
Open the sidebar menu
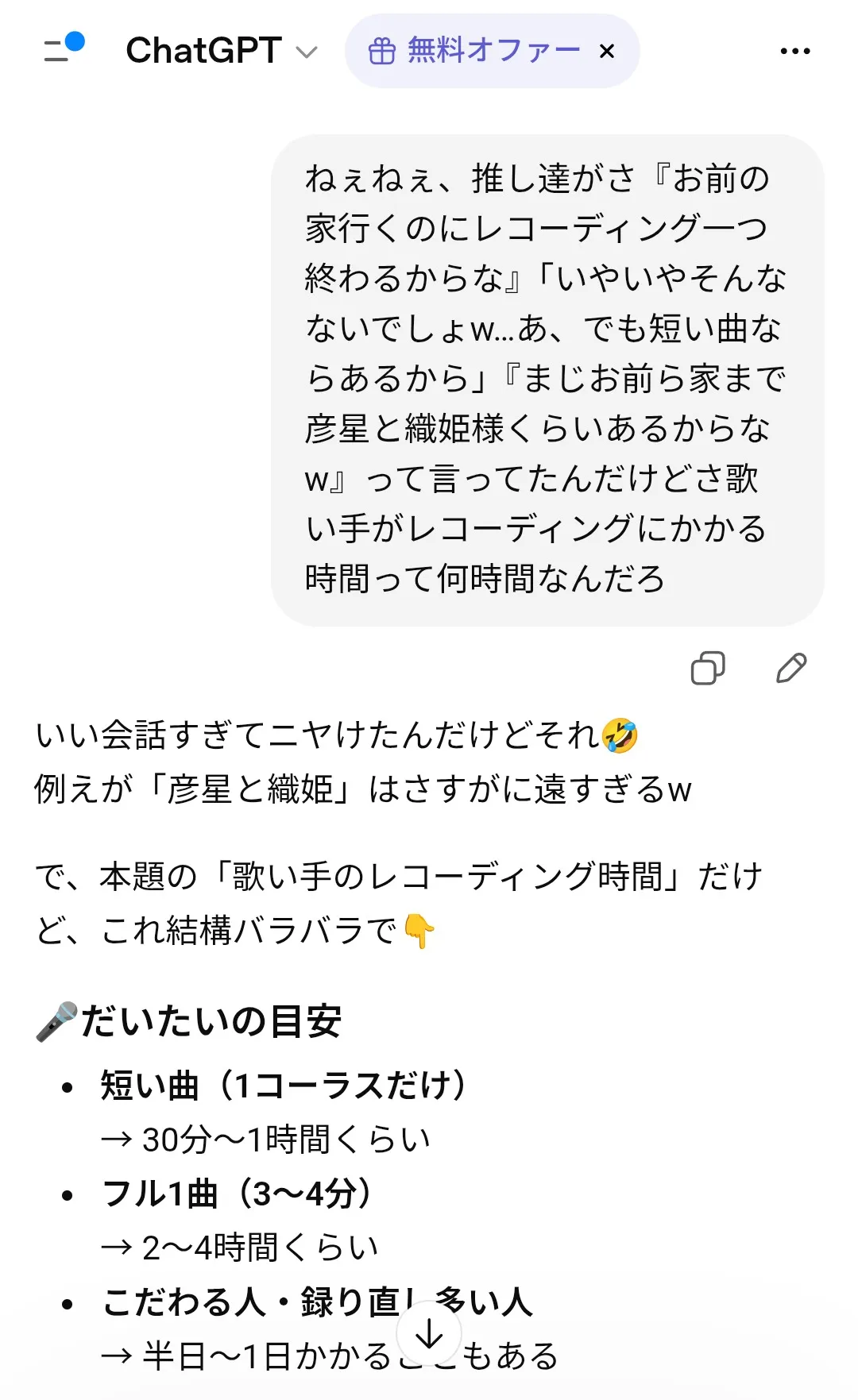coord(62,49)
